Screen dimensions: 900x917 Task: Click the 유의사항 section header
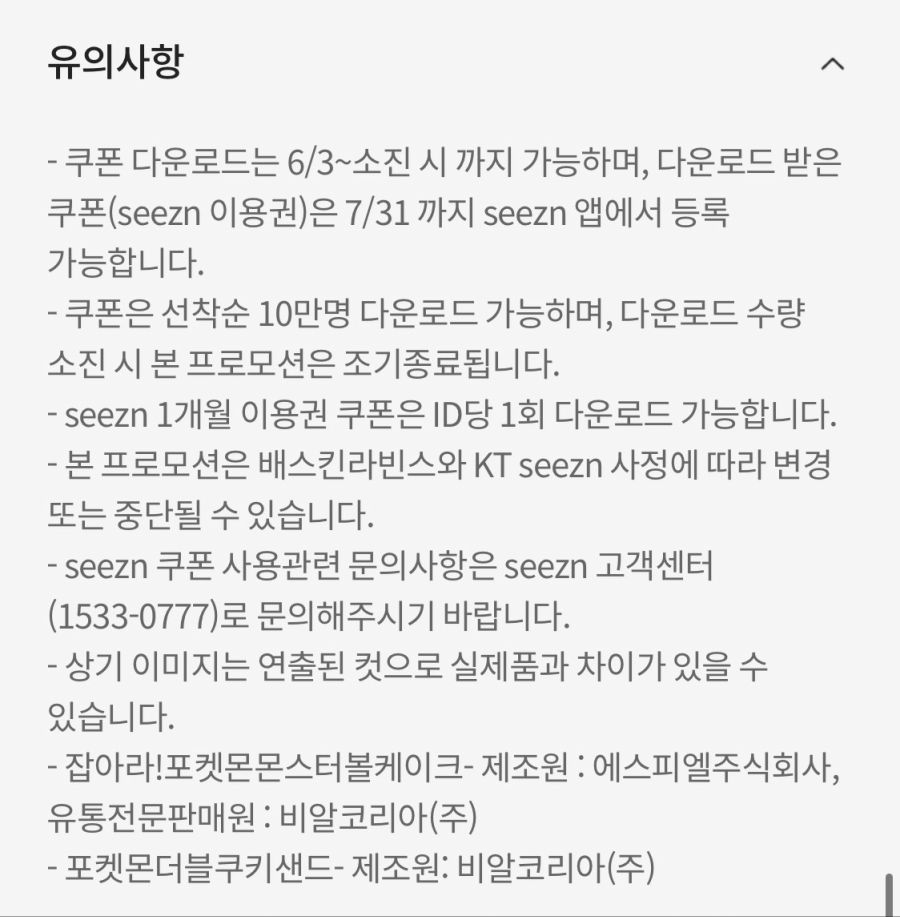click(113, 60)
